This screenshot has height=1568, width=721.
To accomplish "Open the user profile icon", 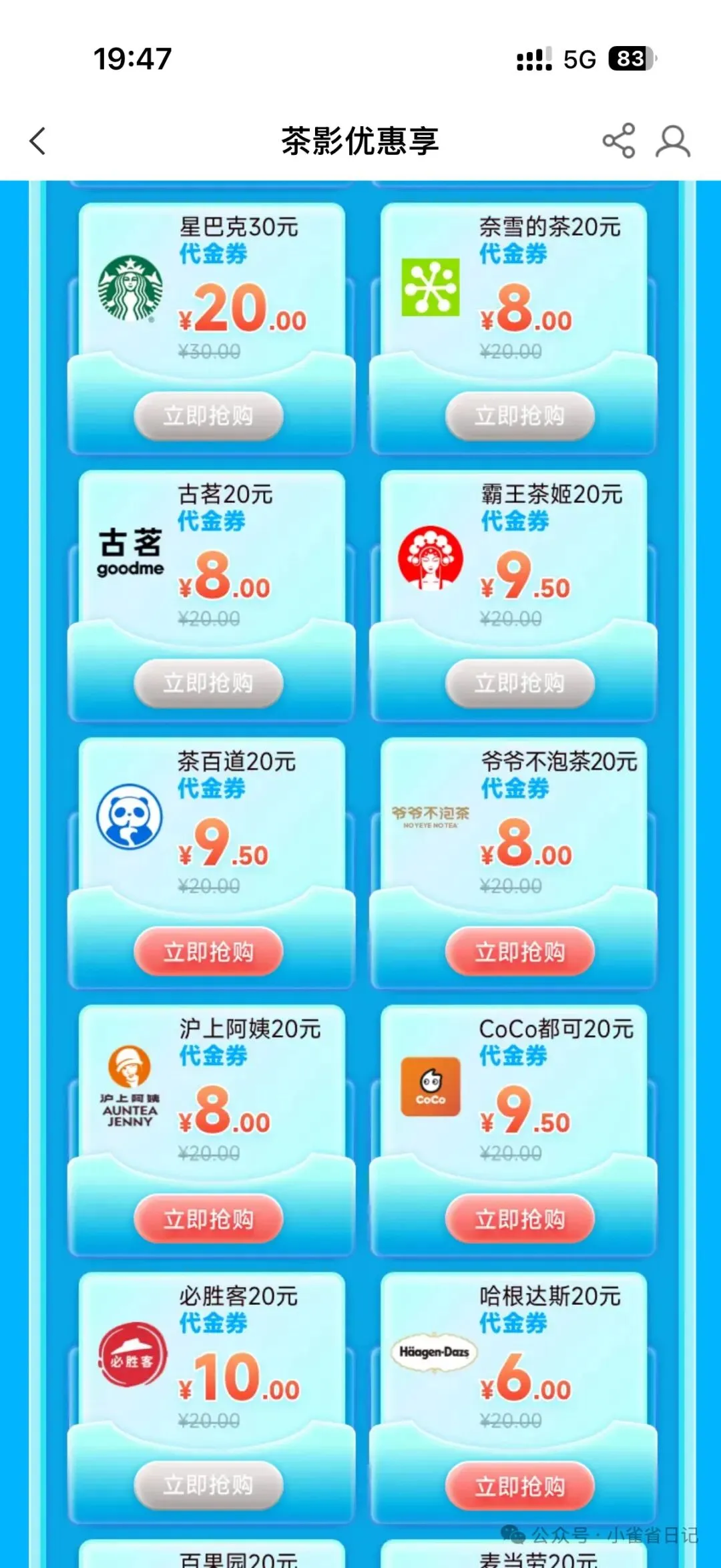I will (673, 141).
